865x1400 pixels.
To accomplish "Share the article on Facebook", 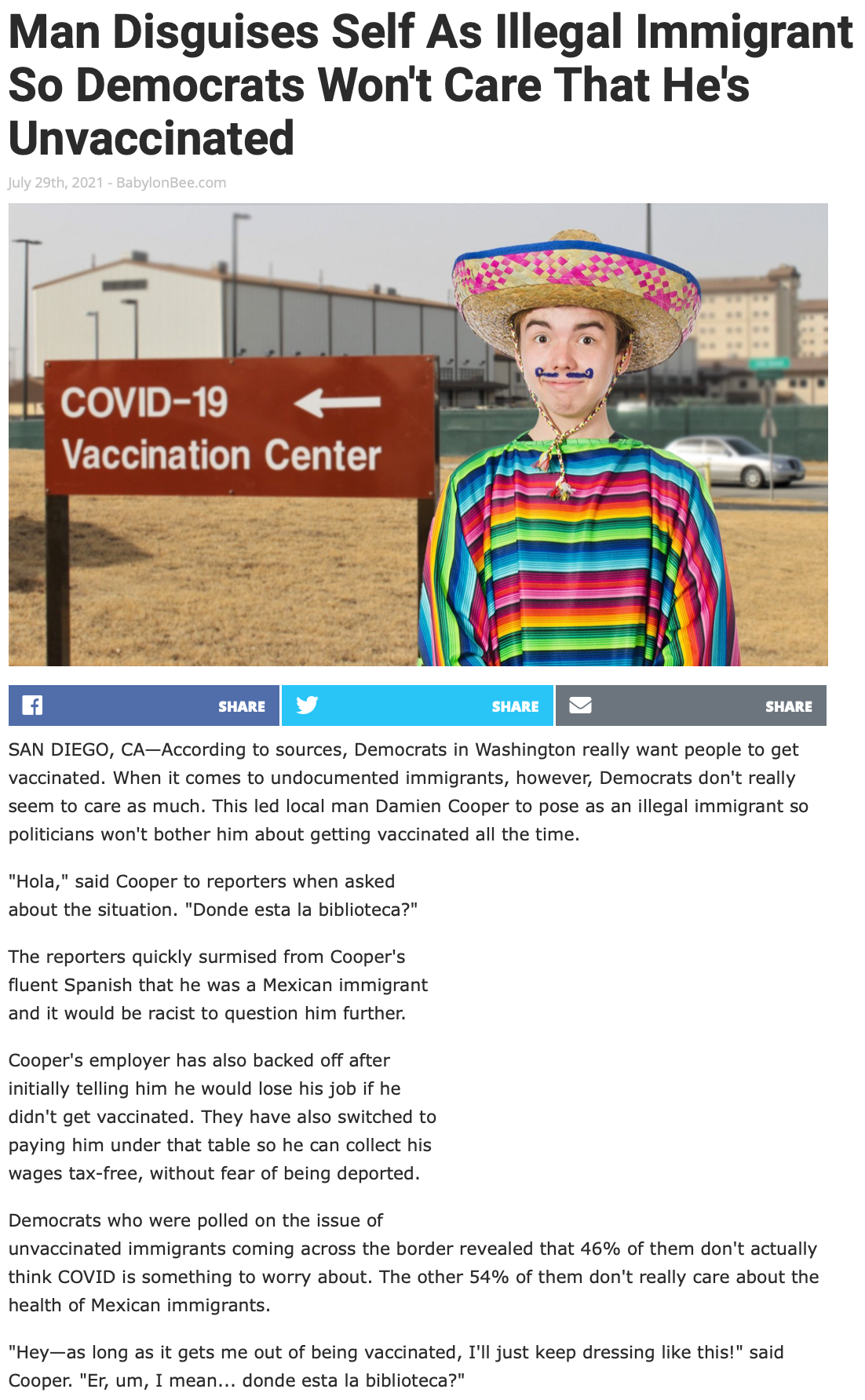I will pyautogui.click(x=144, y=705).
